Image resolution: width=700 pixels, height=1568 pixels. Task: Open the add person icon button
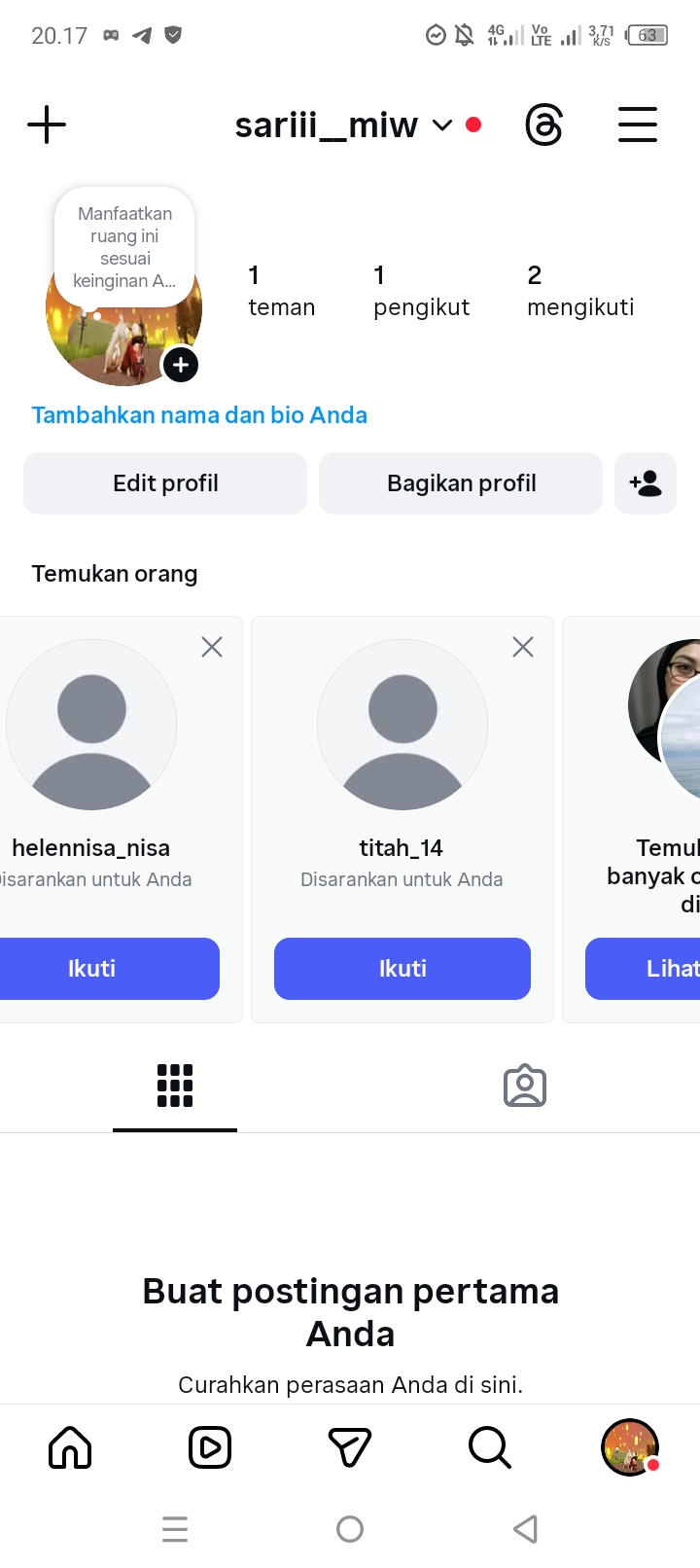(x=646, y=483)
